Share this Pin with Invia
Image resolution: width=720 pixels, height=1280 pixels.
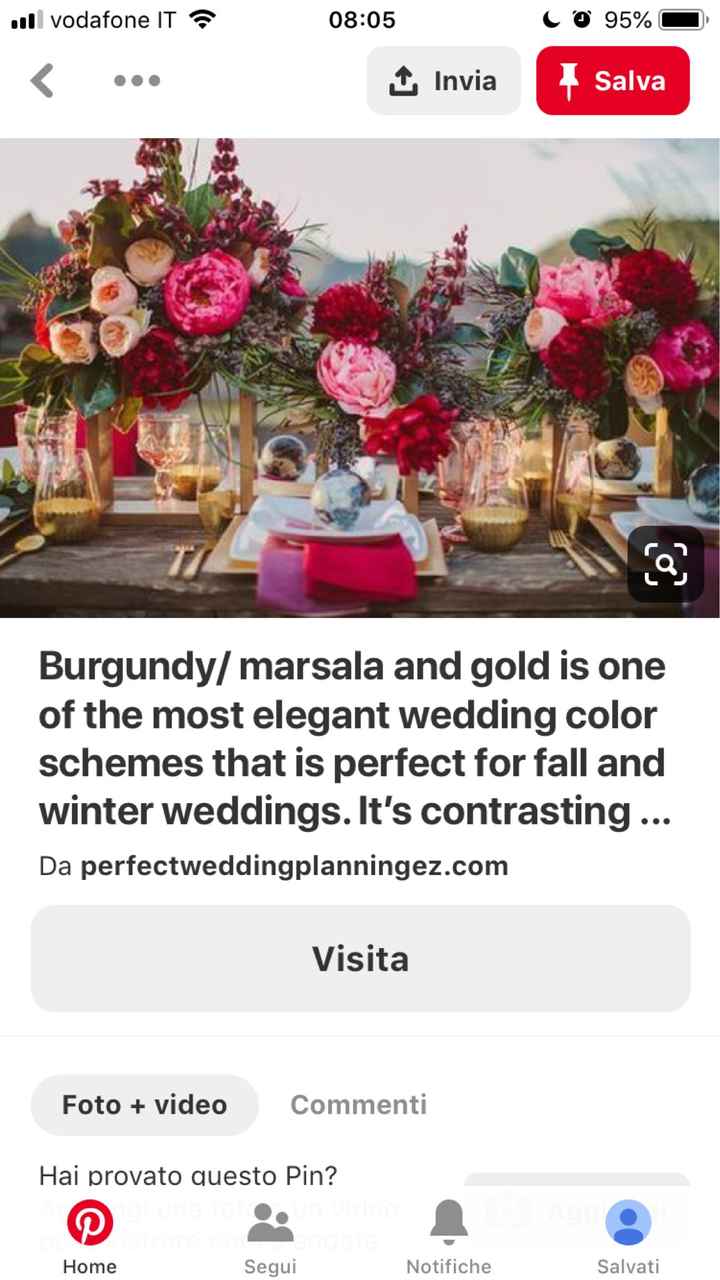tap(443, 81)
